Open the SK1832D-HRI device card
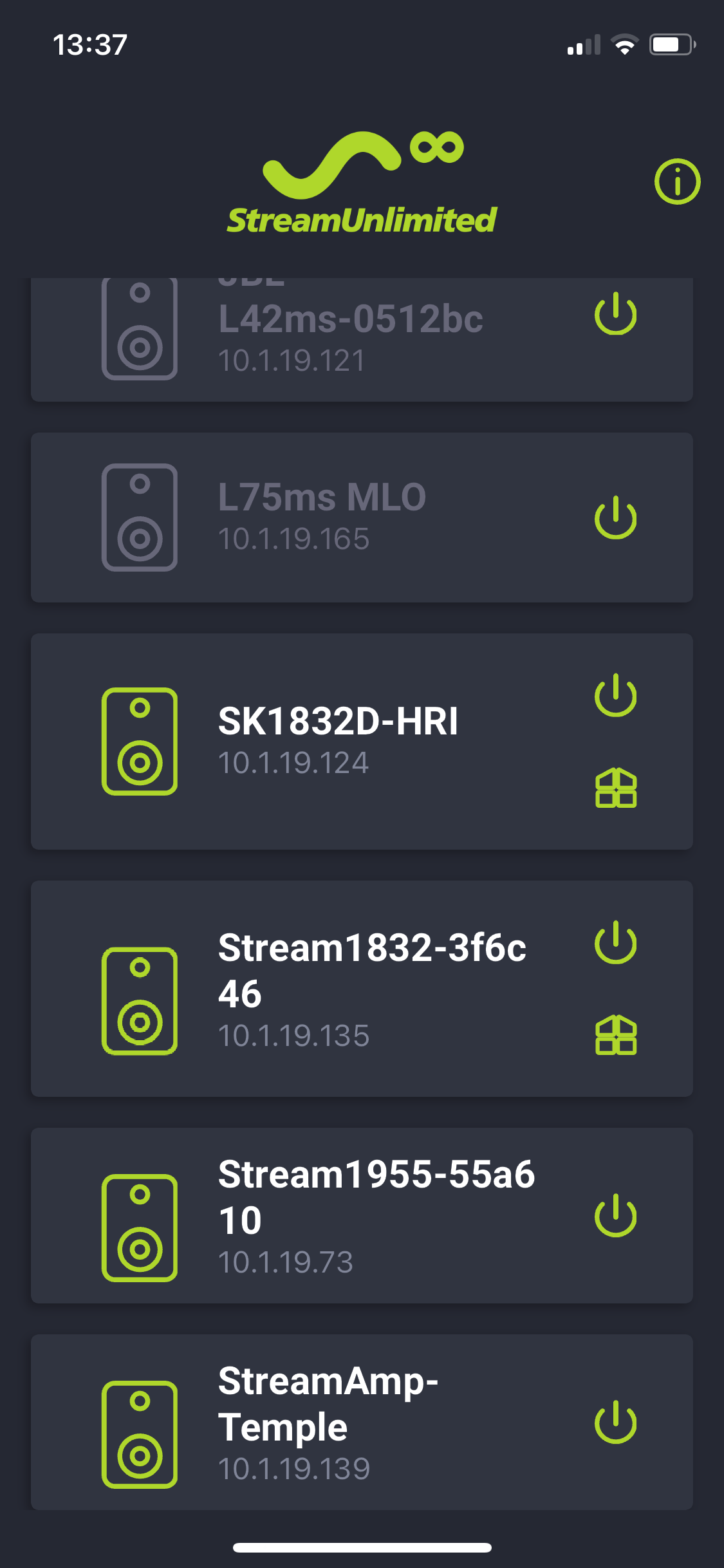 point(337,740)
